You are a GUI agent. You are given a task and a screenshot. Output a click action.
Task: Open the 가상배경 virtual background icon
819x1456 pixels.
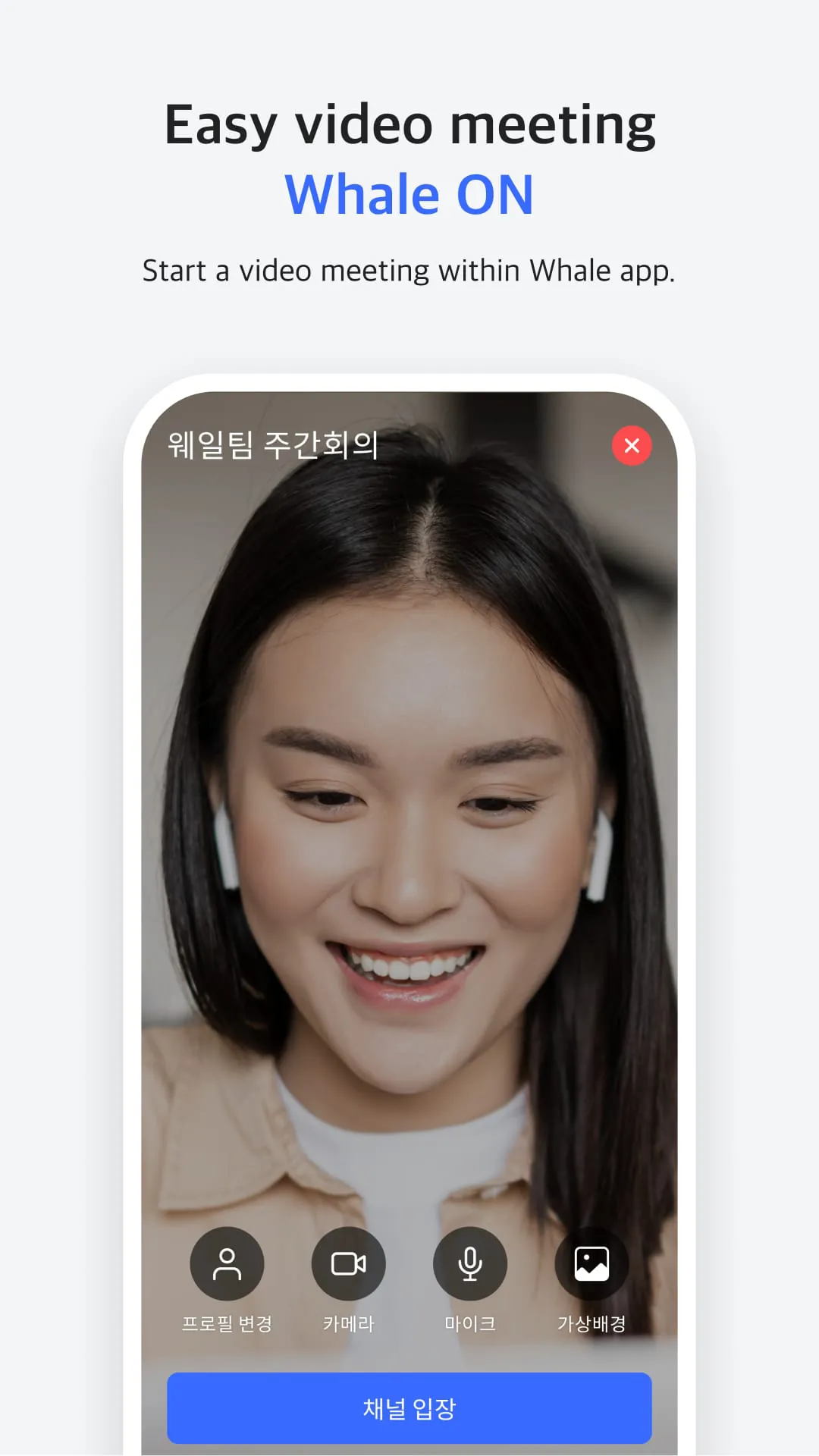pos(592,1263)
